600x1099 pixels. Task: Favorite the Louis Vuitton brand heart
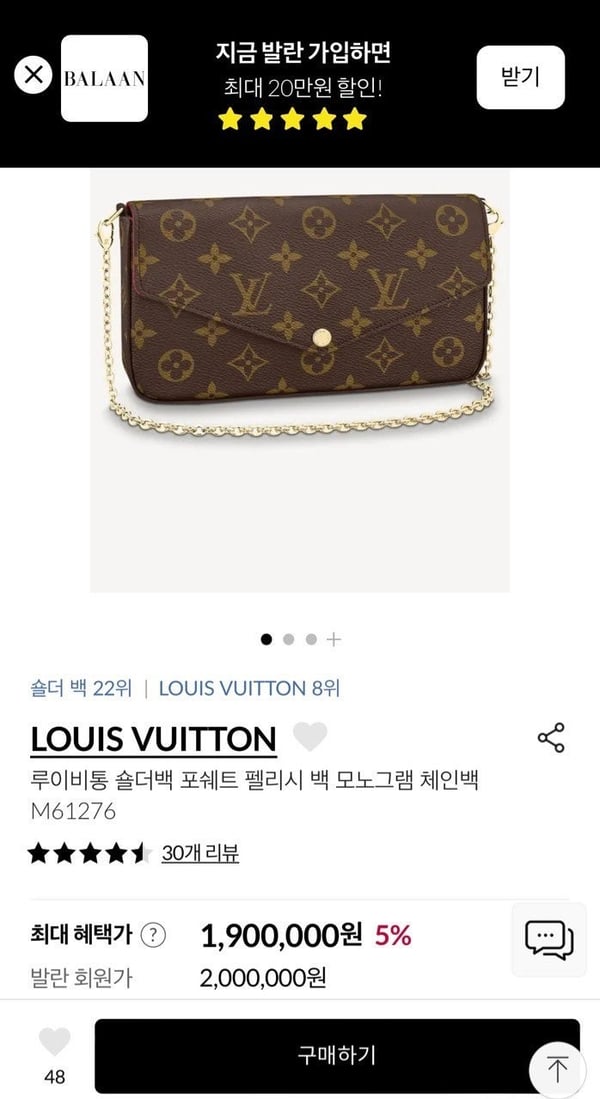(310, 738)
